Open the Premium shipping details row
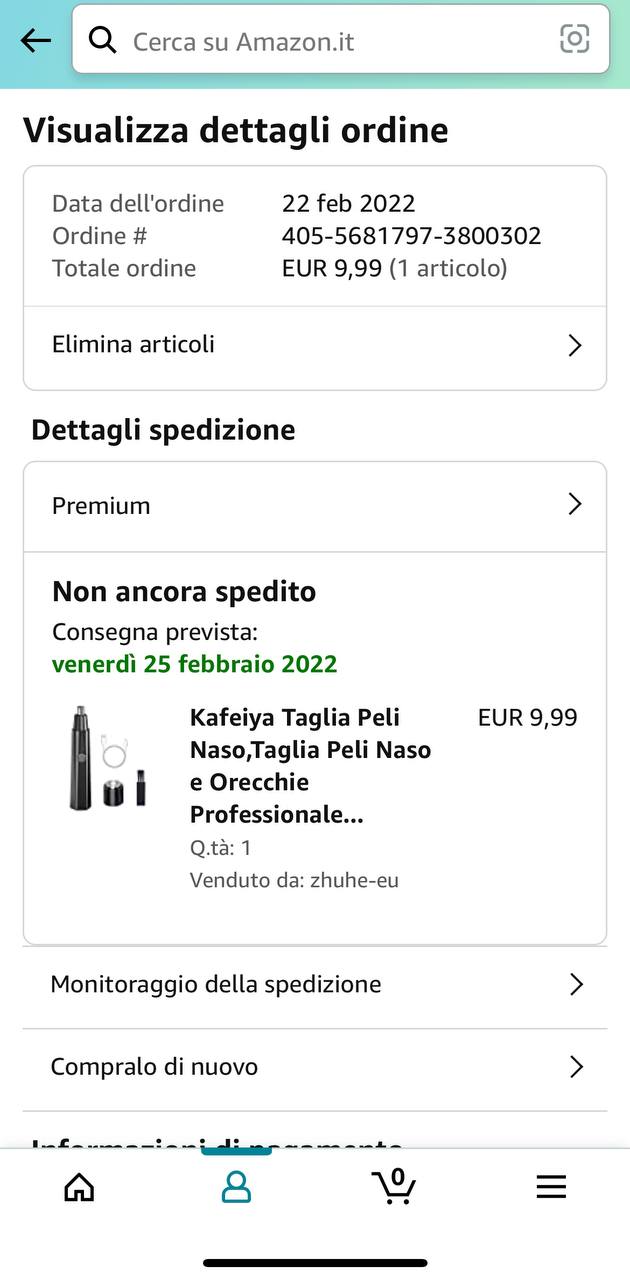 click(x=315, y=505)
